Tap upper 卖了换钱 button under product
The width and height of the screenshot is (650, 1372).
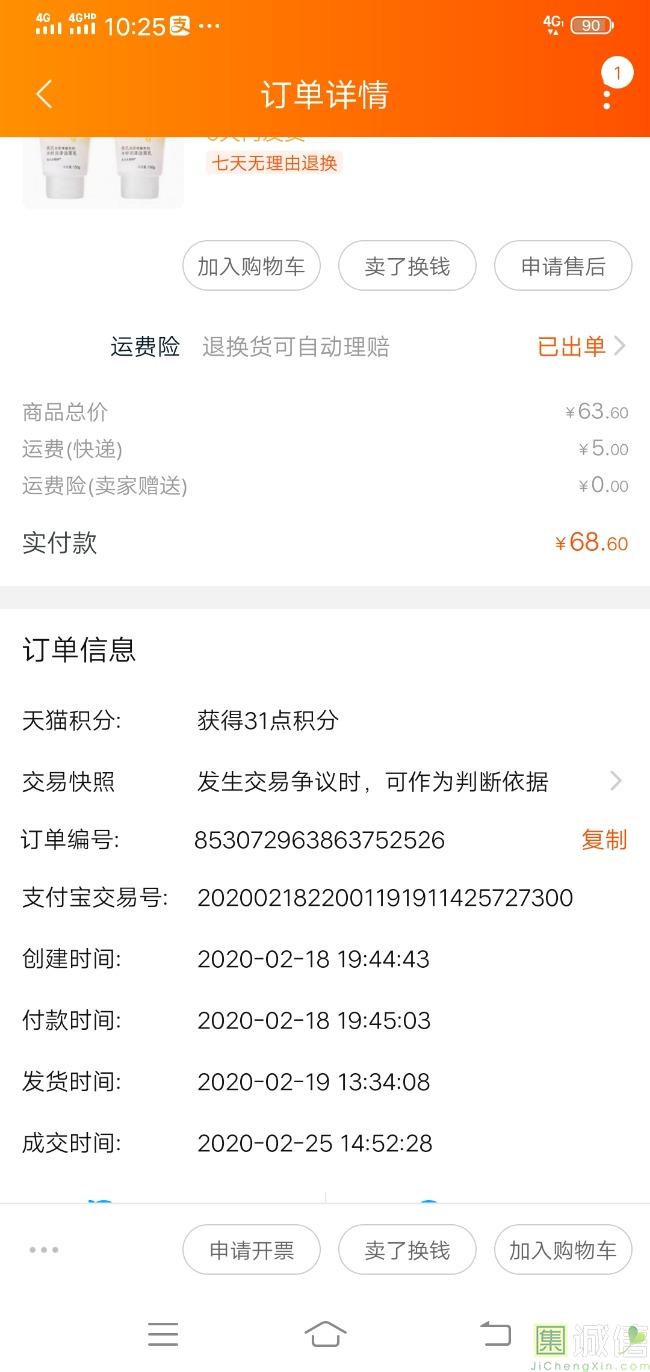click(407, 267)
